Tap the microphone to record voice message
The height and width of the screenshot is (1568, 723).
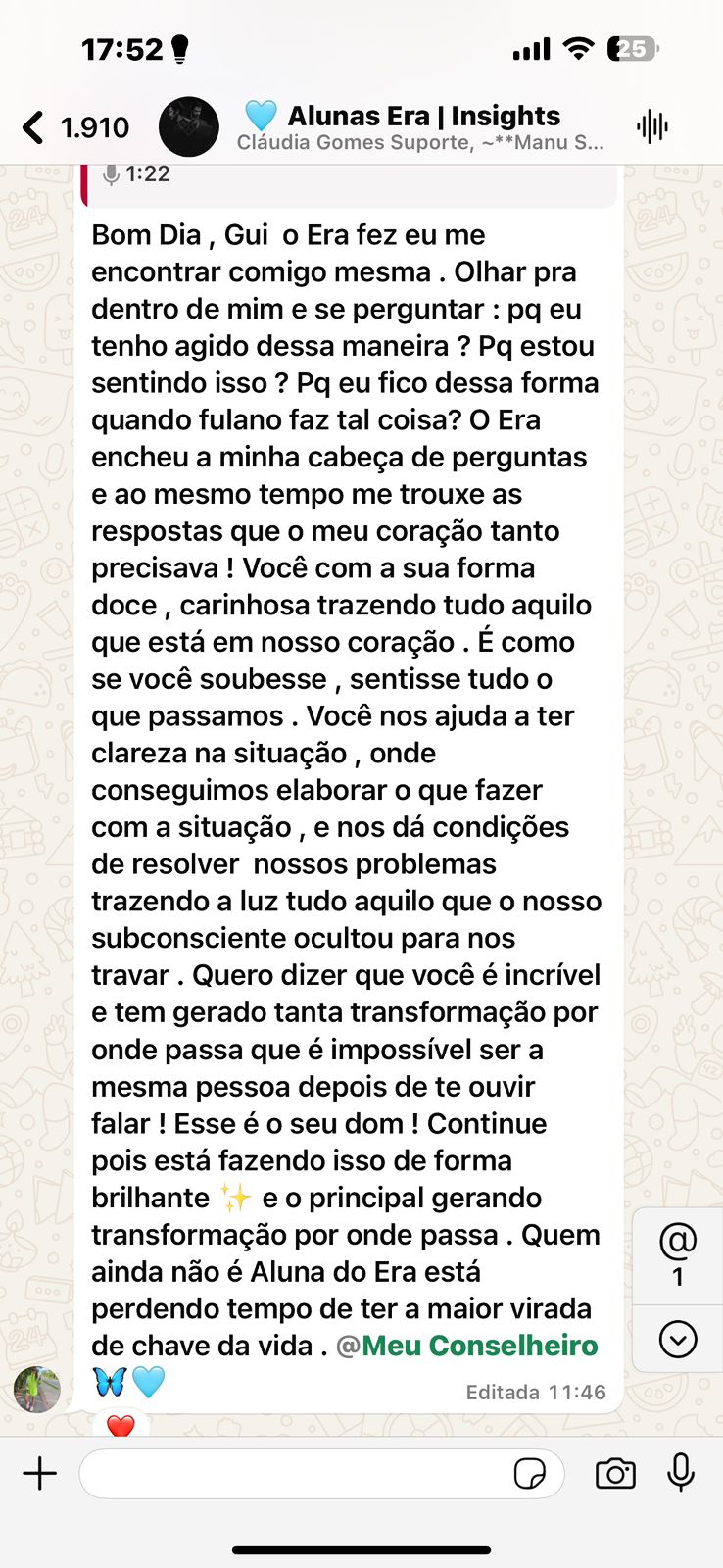[681, 1473]
